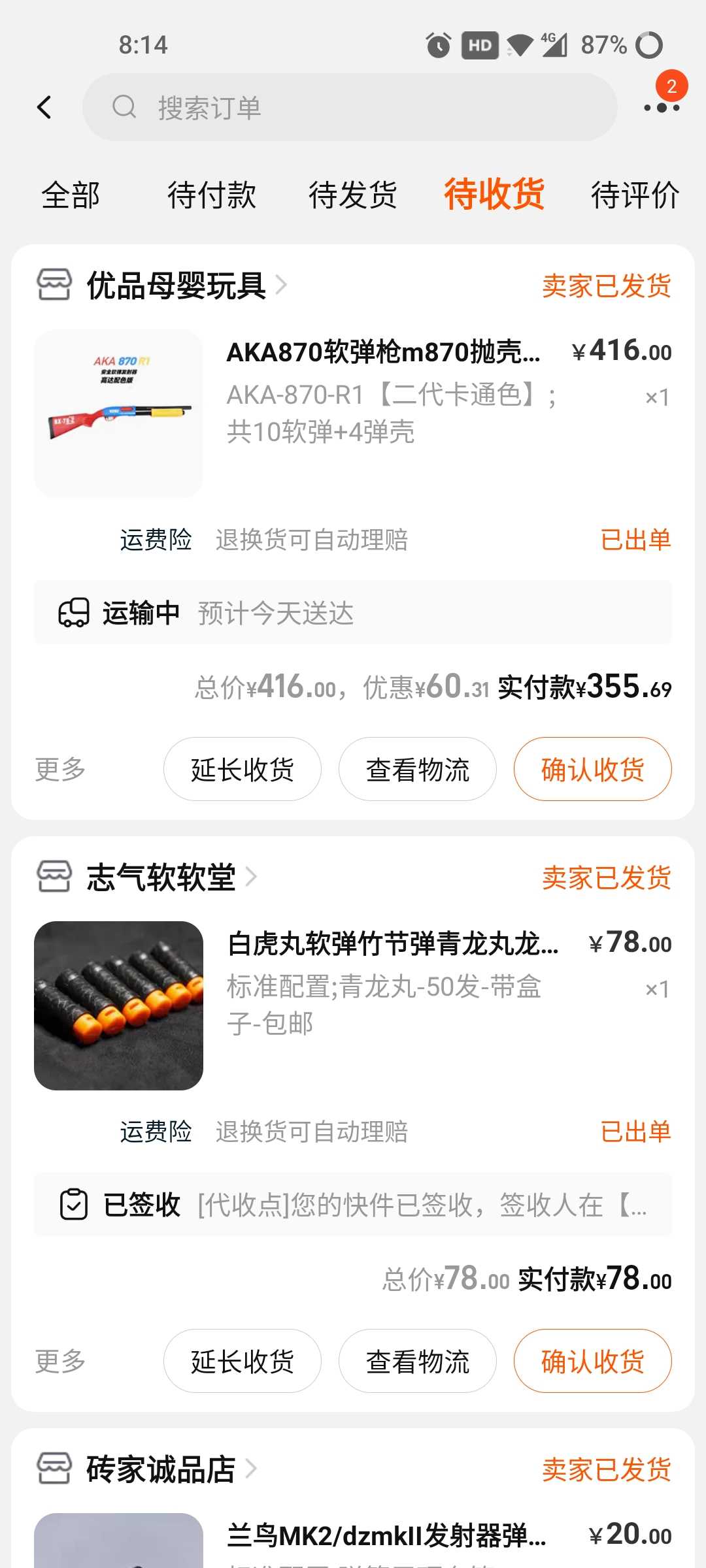Tap 更多 on the AKA870 order
This screenshot has height=1568, width=706.
pos(60,769)
